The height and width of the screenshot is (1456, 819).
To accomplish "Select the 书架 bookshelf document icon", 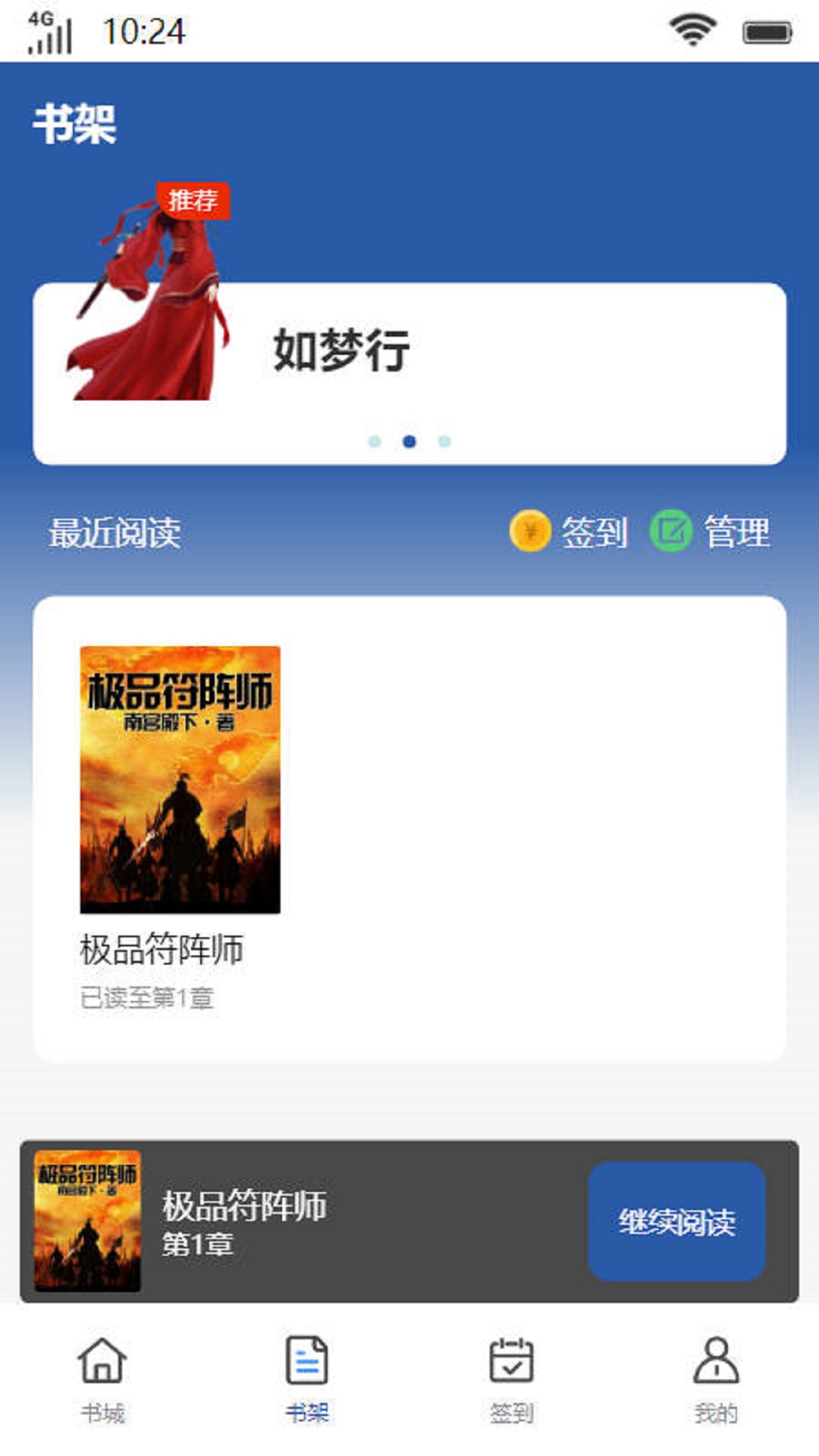I will 307,1361.
